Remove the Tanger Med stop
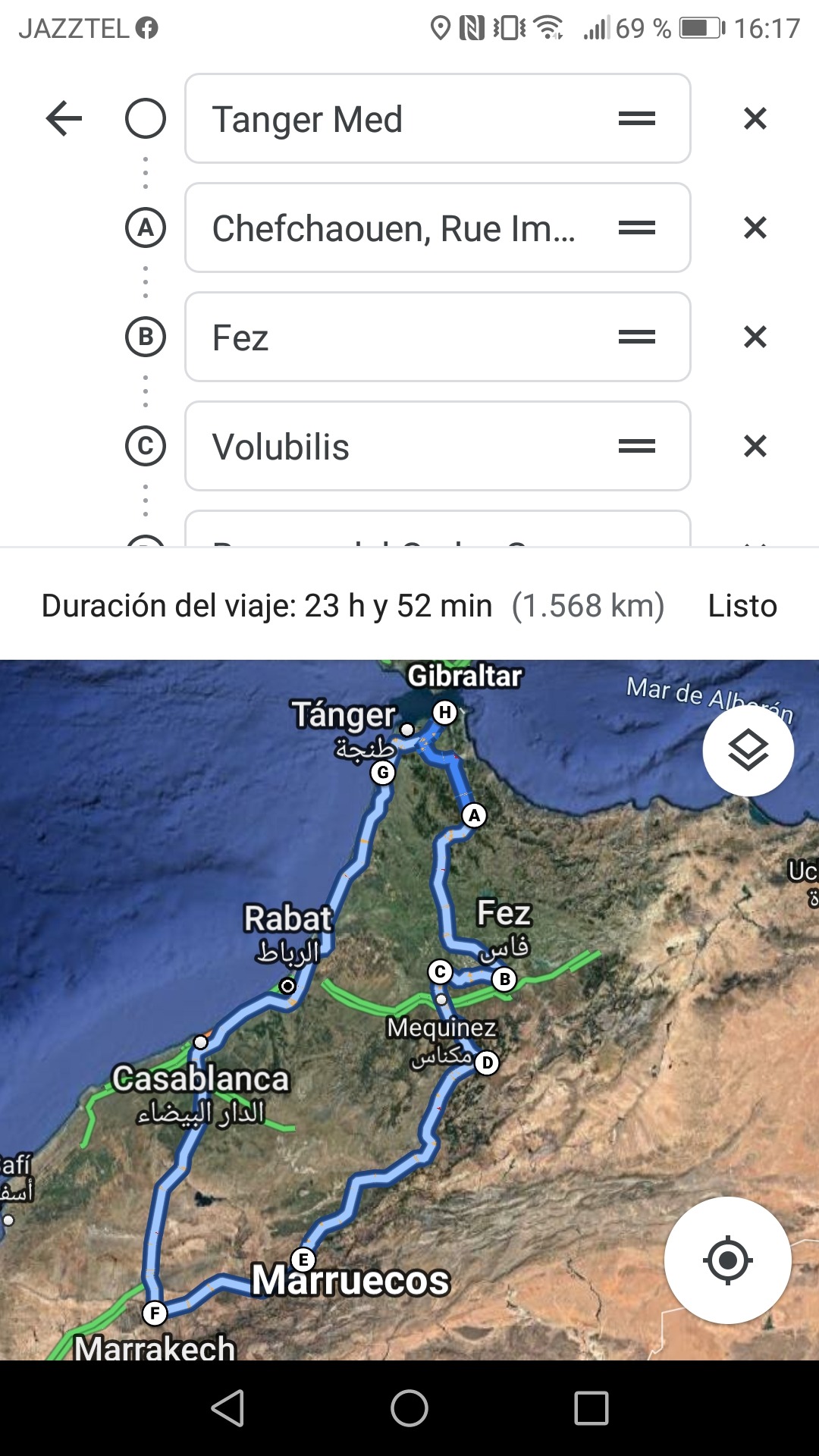Viewport: 819px width, 1456px height. click(755, 119)
